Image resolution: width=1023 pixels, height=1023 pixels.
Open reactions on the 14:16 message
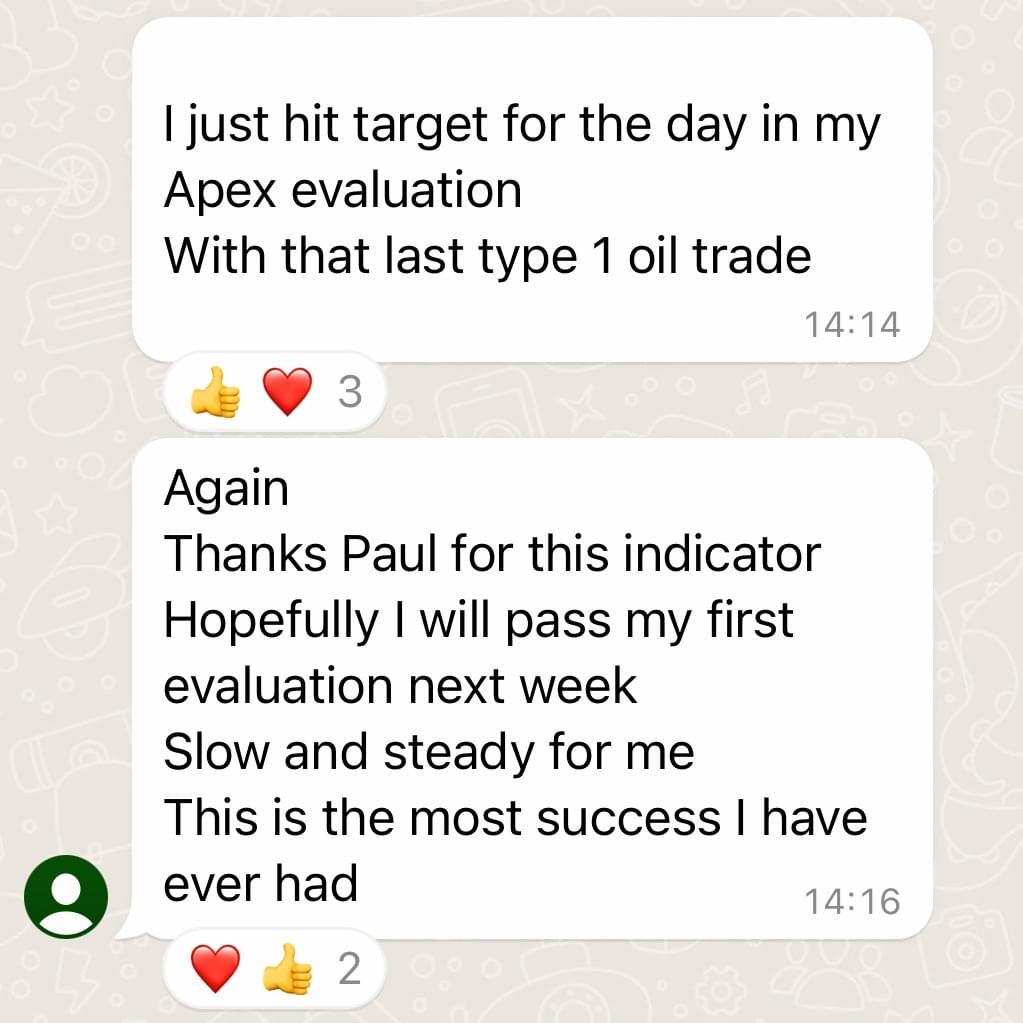point(273,969)
